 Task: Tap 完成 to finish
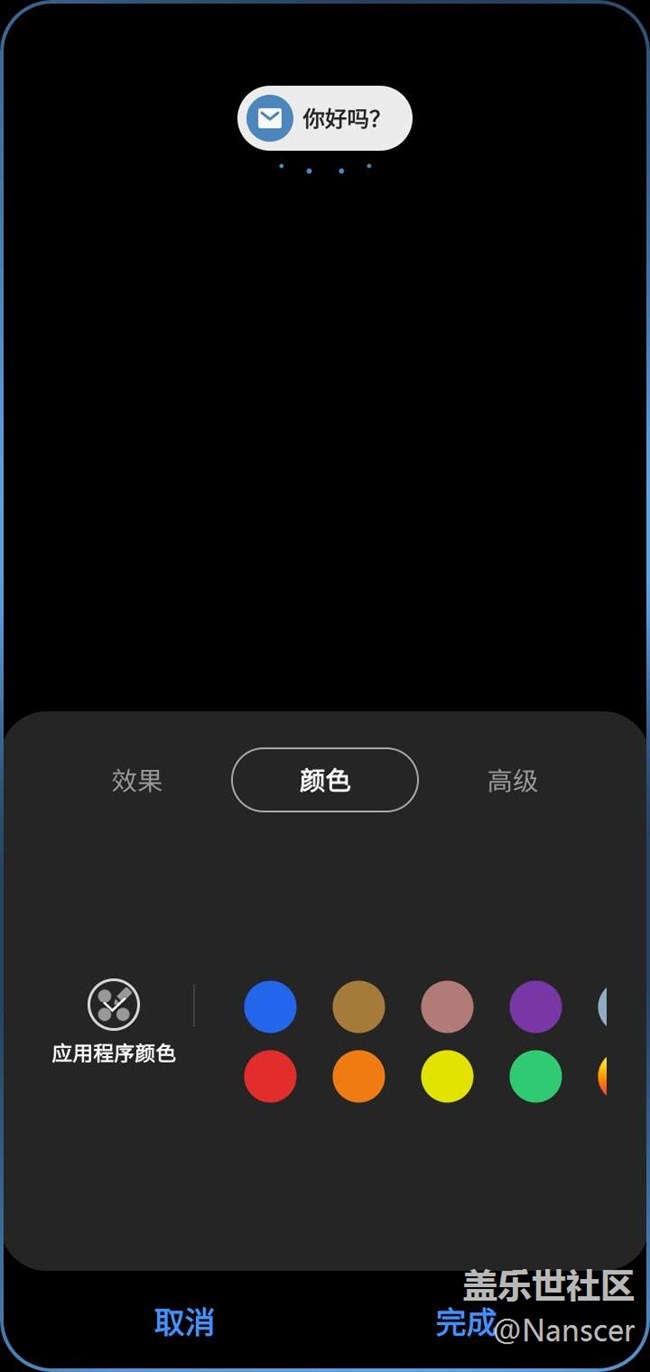[x=465, y=1322]
